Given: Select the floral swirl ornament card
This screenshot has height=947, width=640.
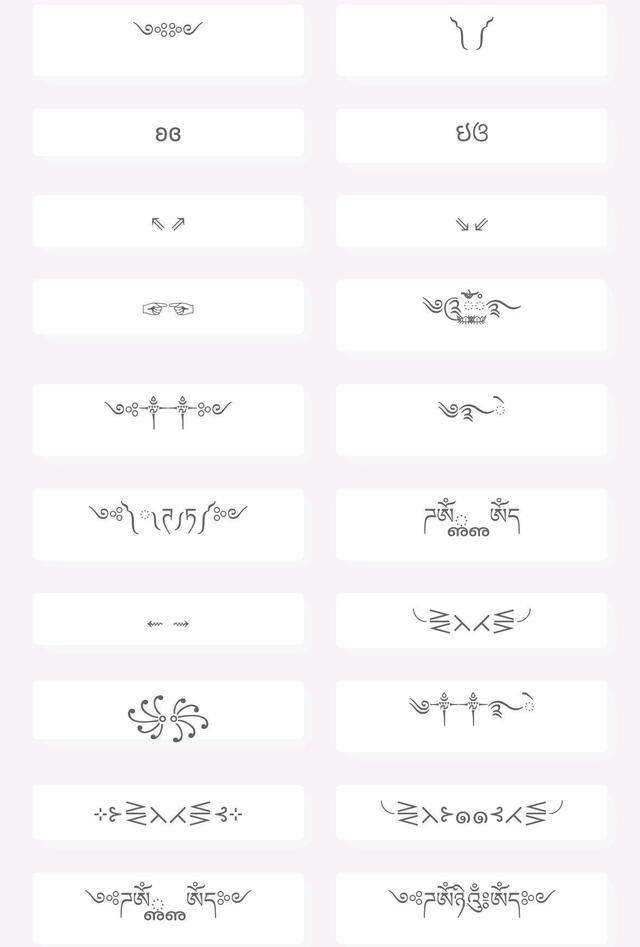Looking at the screenshot, I should tap(168, 713).
